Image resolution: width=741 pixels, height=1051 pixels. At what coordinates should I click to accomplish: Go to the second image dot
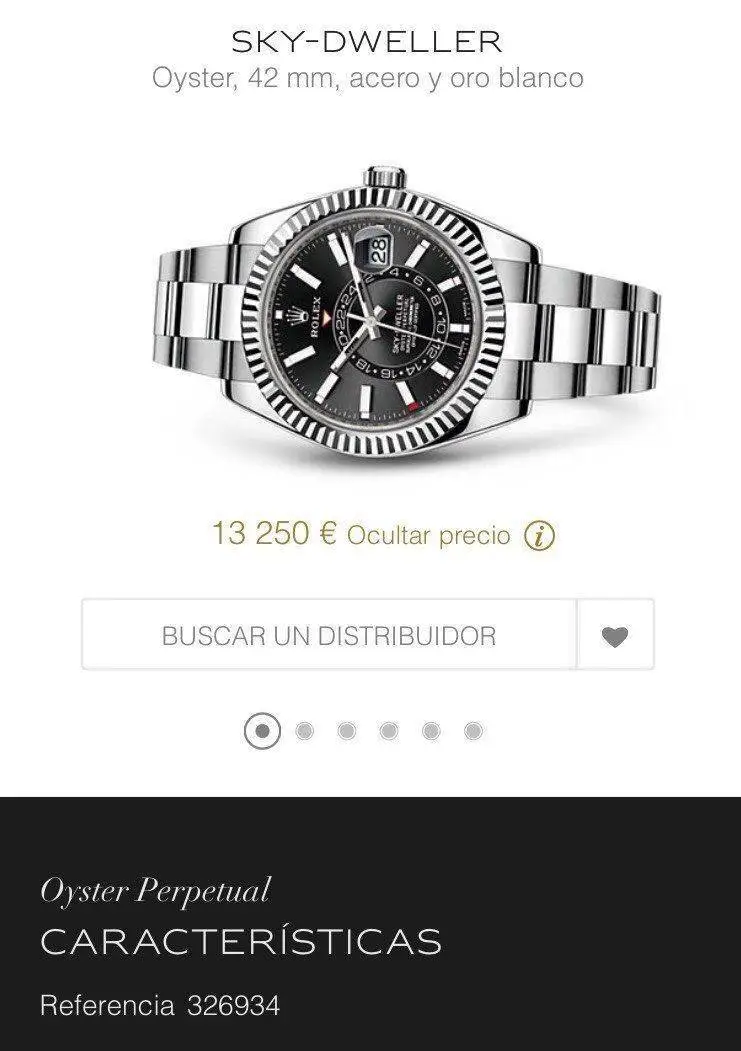(305, 731)
